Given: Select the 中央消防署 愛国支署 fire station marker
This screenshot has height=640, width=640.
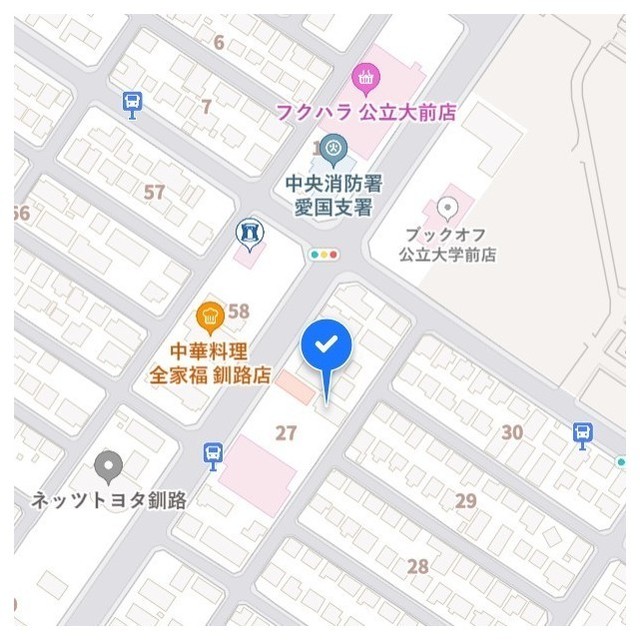Looking at the screenshot, I should [334, 151].
